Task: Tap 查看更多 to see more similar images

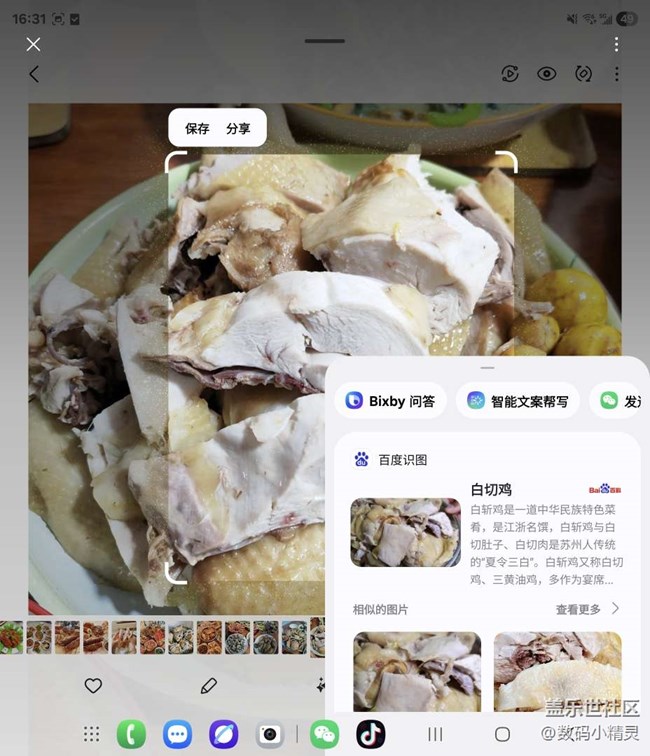Action: [587, 609]
